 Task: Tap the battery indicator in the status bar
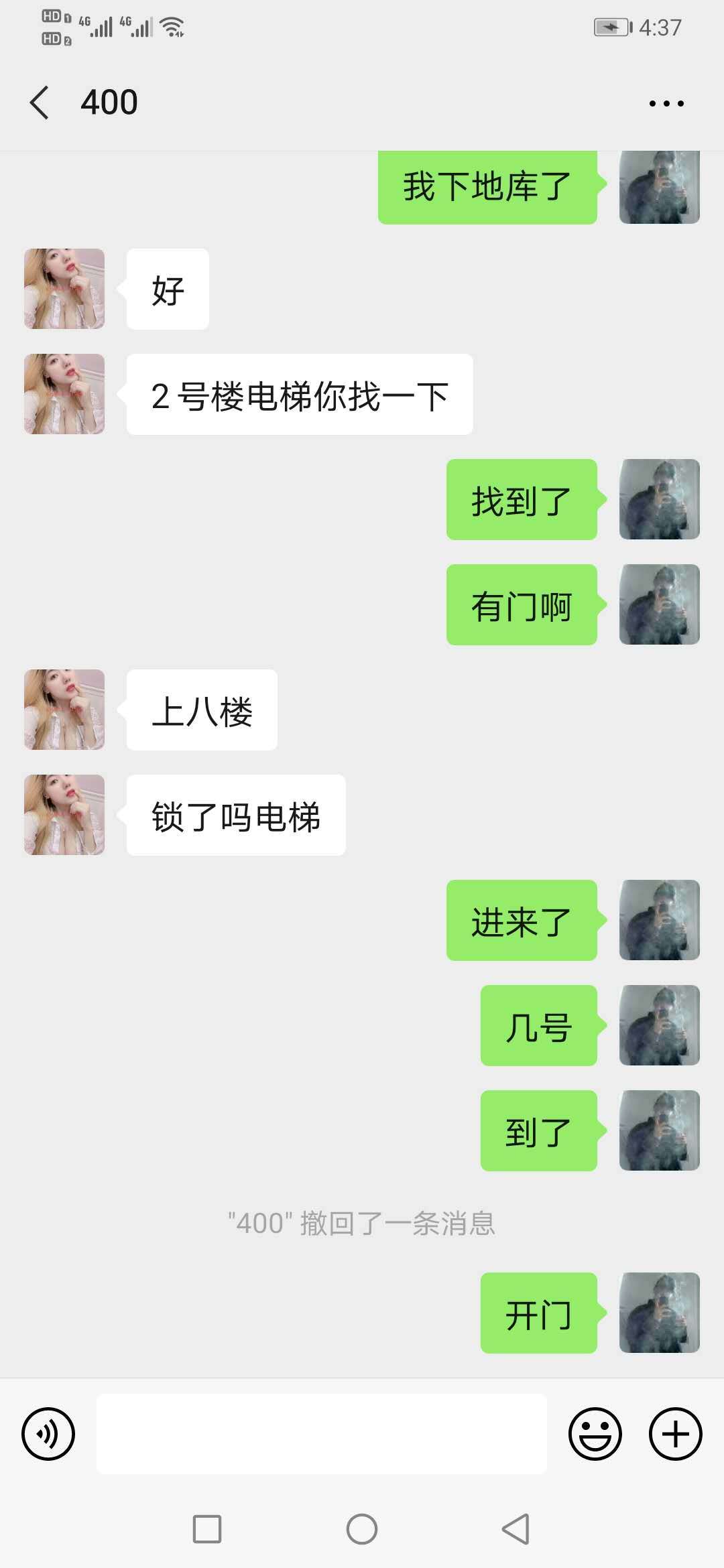612,25
